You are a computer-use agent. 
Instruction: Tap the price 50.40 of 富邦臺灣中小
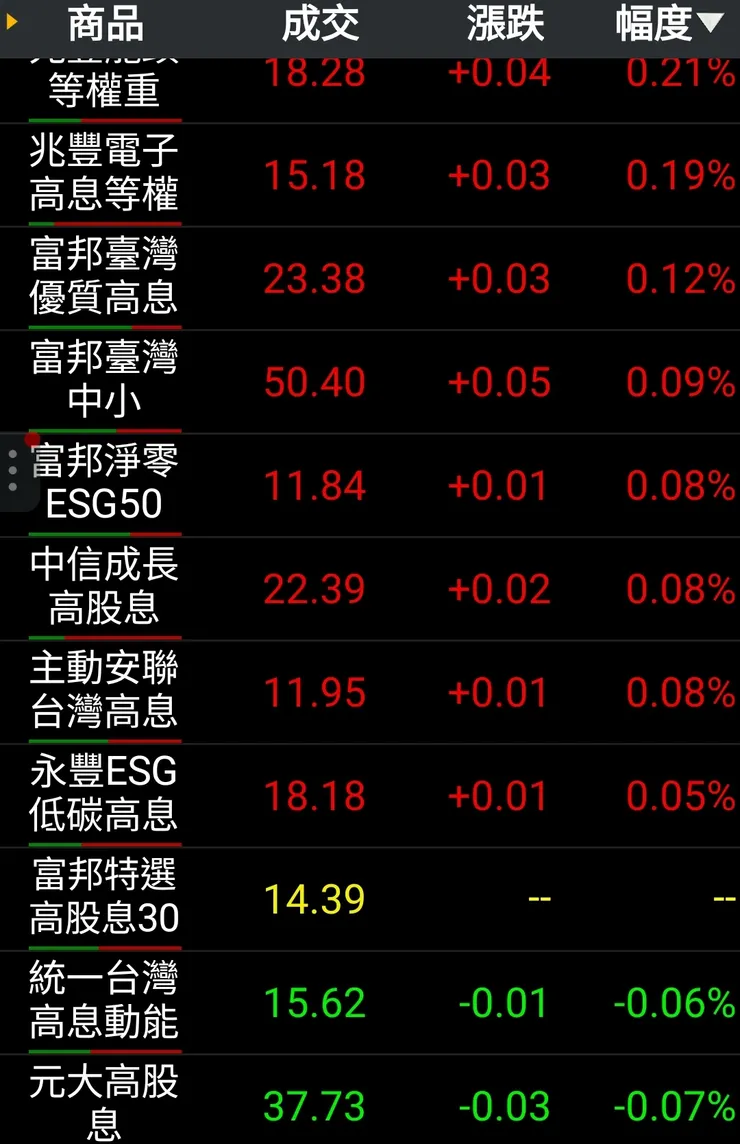[315, 382]
